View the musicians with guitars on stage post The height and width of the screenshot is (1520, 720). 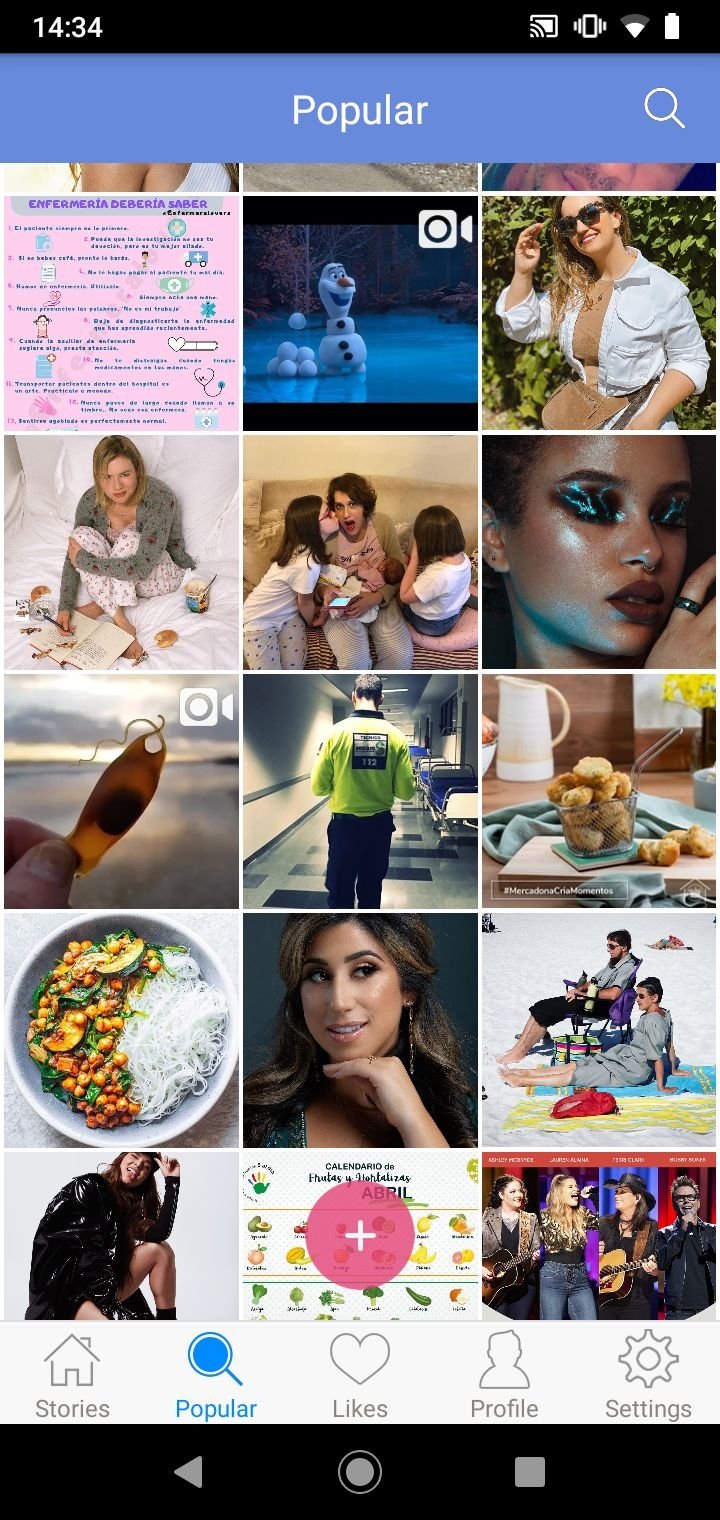click(x=598, y=1236)
